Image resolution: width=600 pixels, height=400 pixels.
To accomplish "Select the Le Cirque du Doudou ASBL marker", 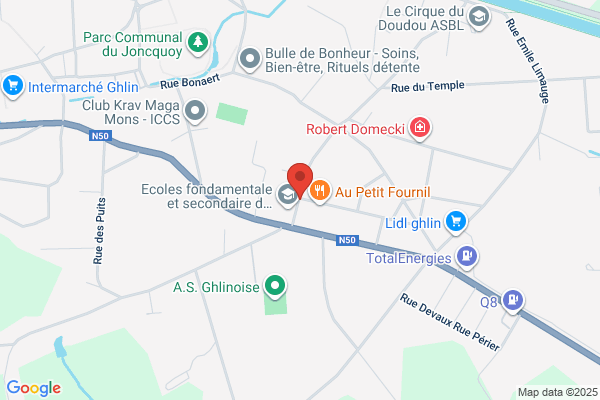I will click(479, 18).
